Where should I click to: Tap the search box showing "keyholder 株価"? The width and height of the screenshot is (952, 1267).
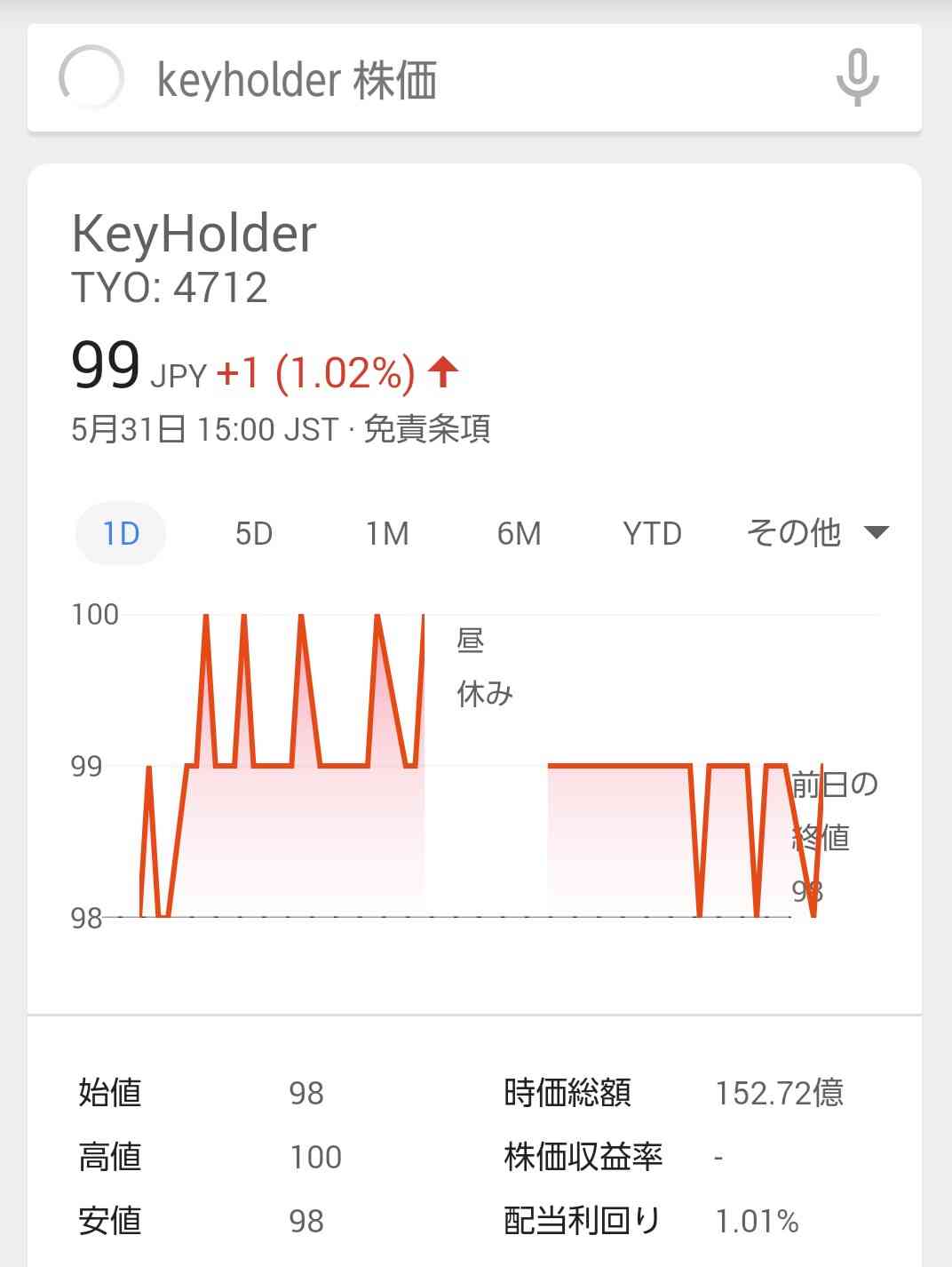pos(444,80)
